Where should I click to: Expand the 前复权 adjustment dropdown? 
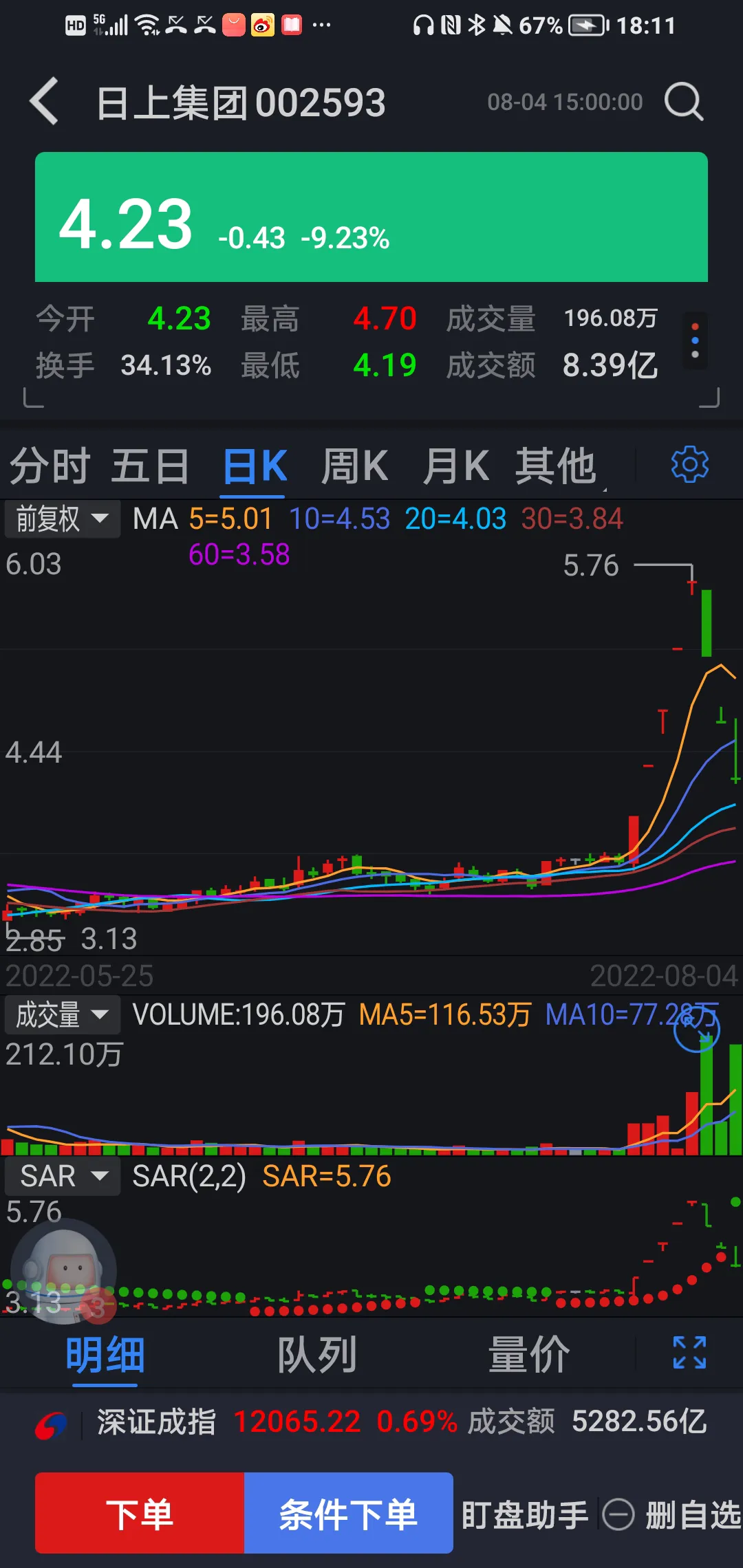(62, 519)
